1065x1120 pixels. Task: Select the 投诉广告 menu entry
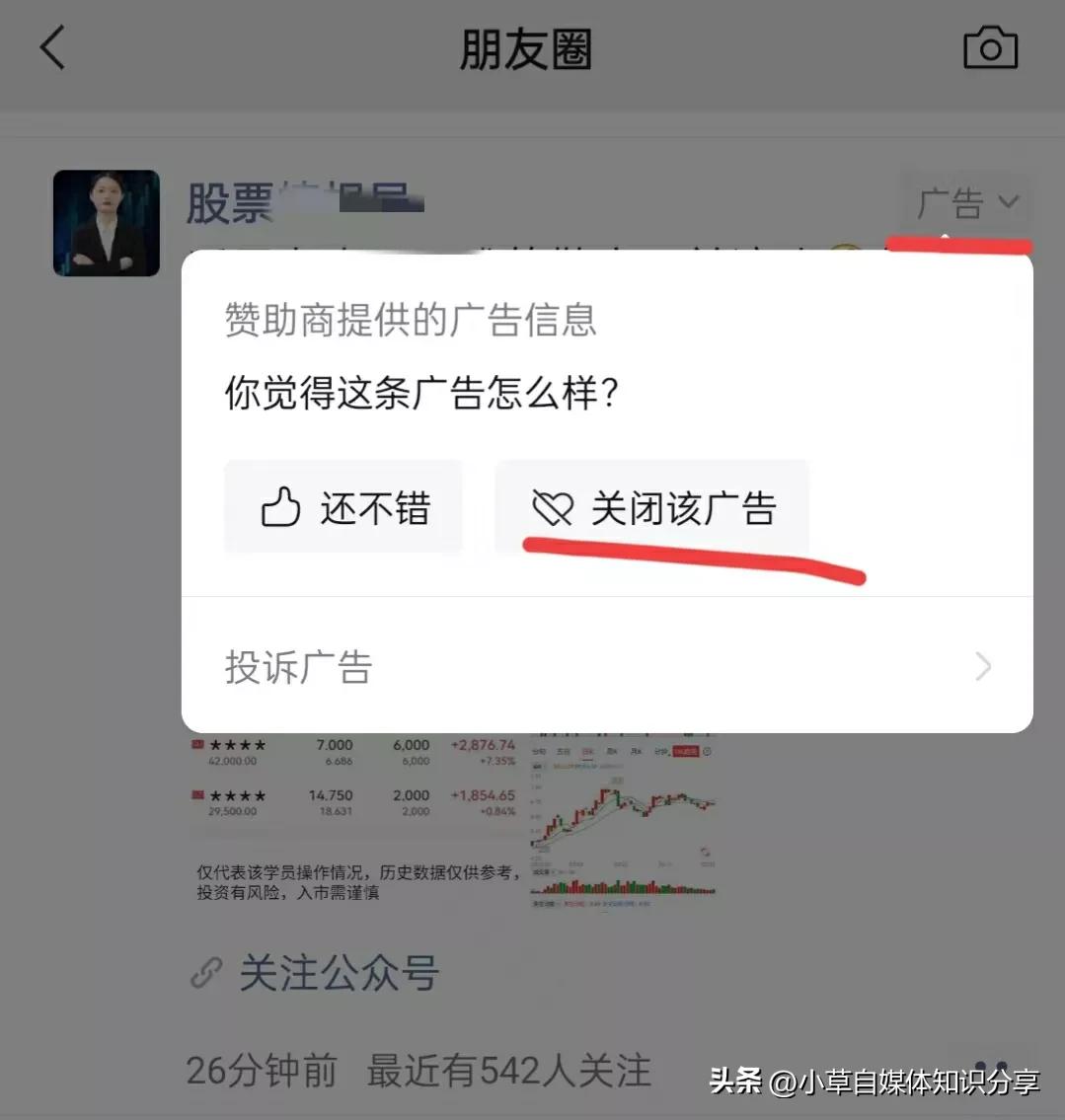pos(296,666)
